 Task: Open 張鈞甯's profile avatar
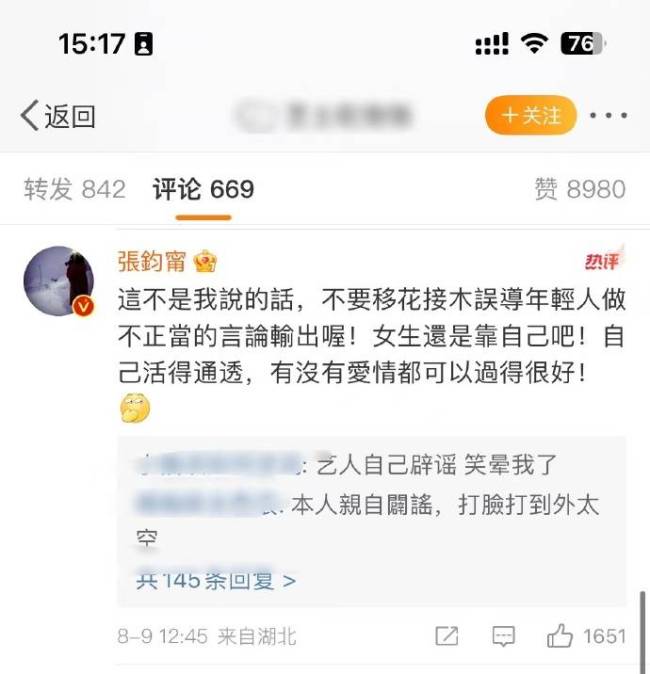(x=59, y=281)
